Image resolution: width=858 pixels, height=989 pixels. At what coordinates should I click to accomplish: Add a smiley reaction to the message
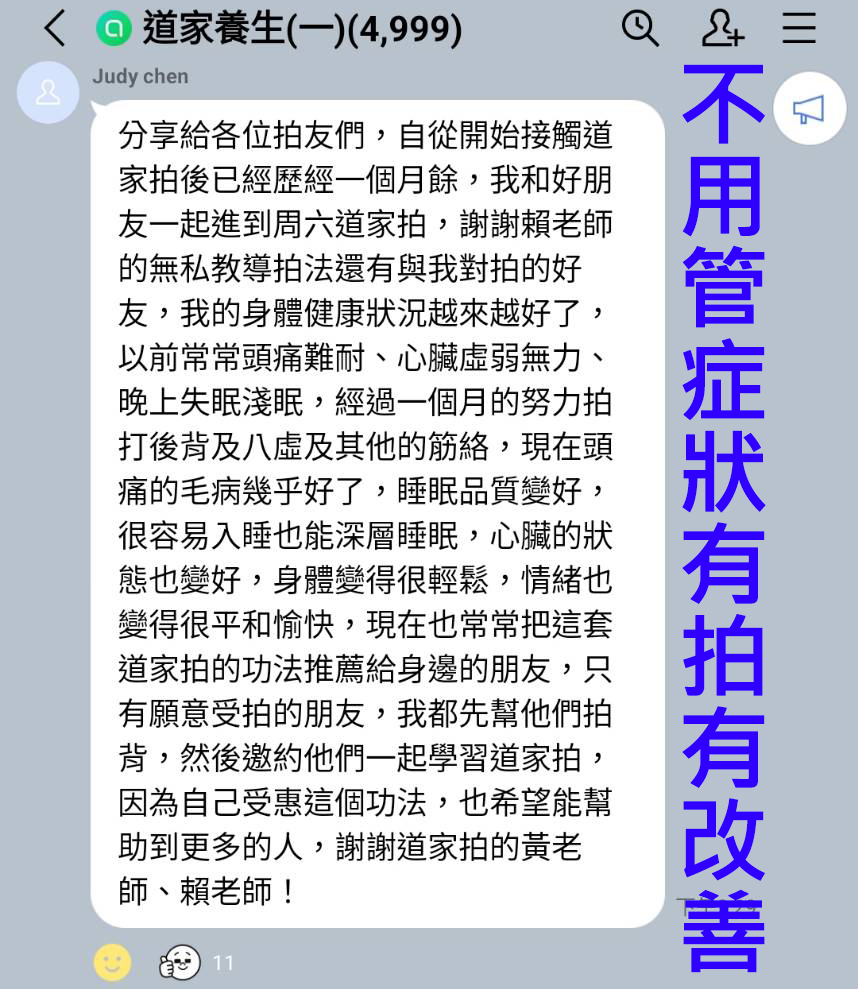(x=113, y=962)
